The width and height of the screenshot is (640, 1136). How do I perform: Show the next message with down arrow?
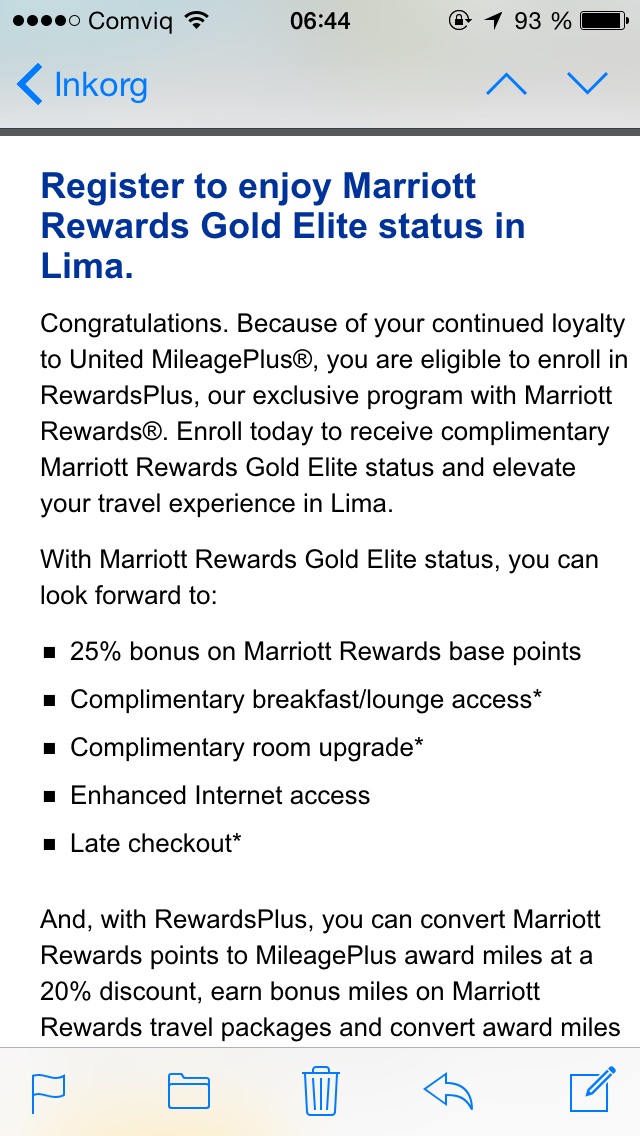pos(587,84)
